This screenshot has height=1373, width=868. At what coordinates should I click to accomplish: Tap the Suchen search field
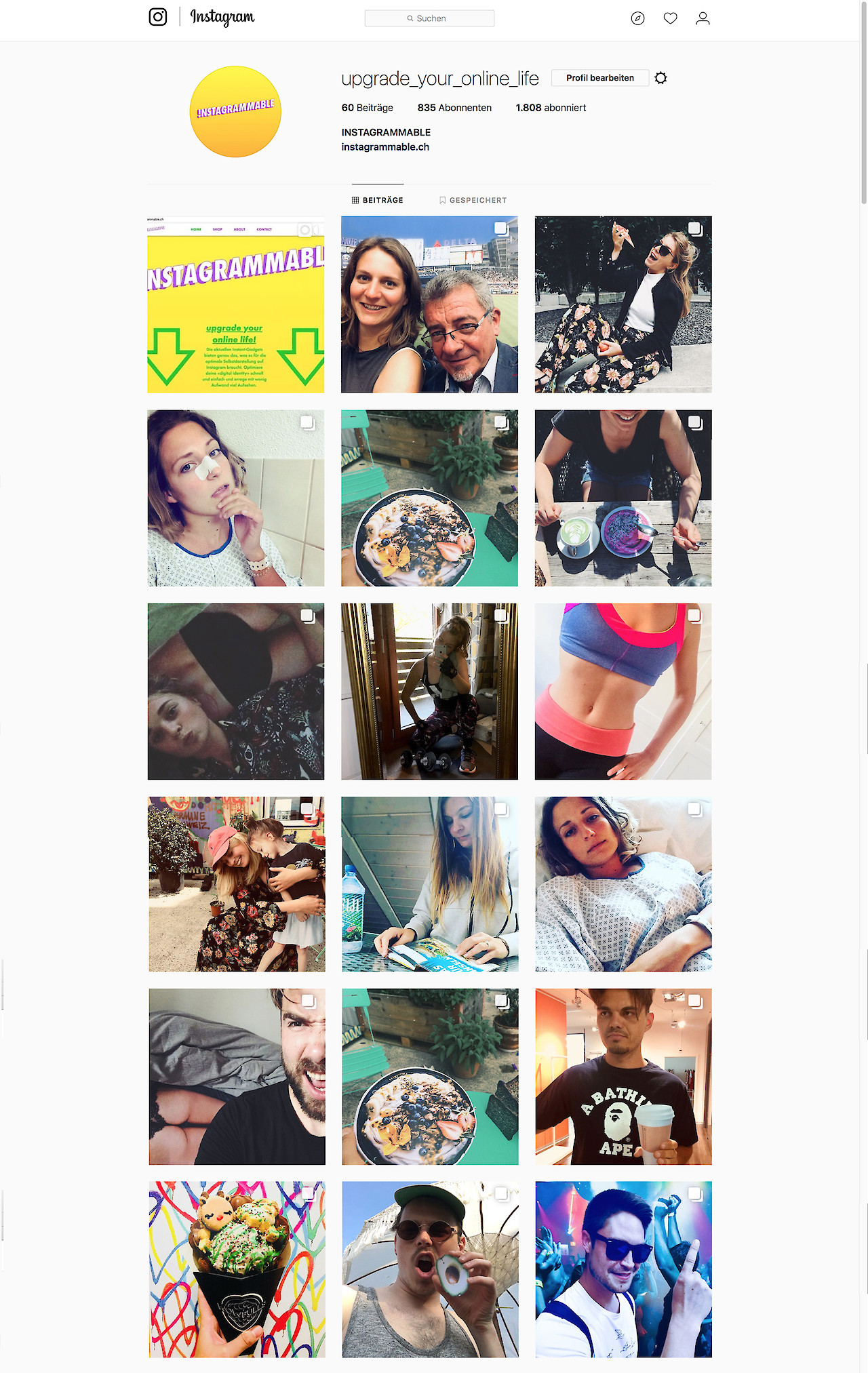coord(429,18)
